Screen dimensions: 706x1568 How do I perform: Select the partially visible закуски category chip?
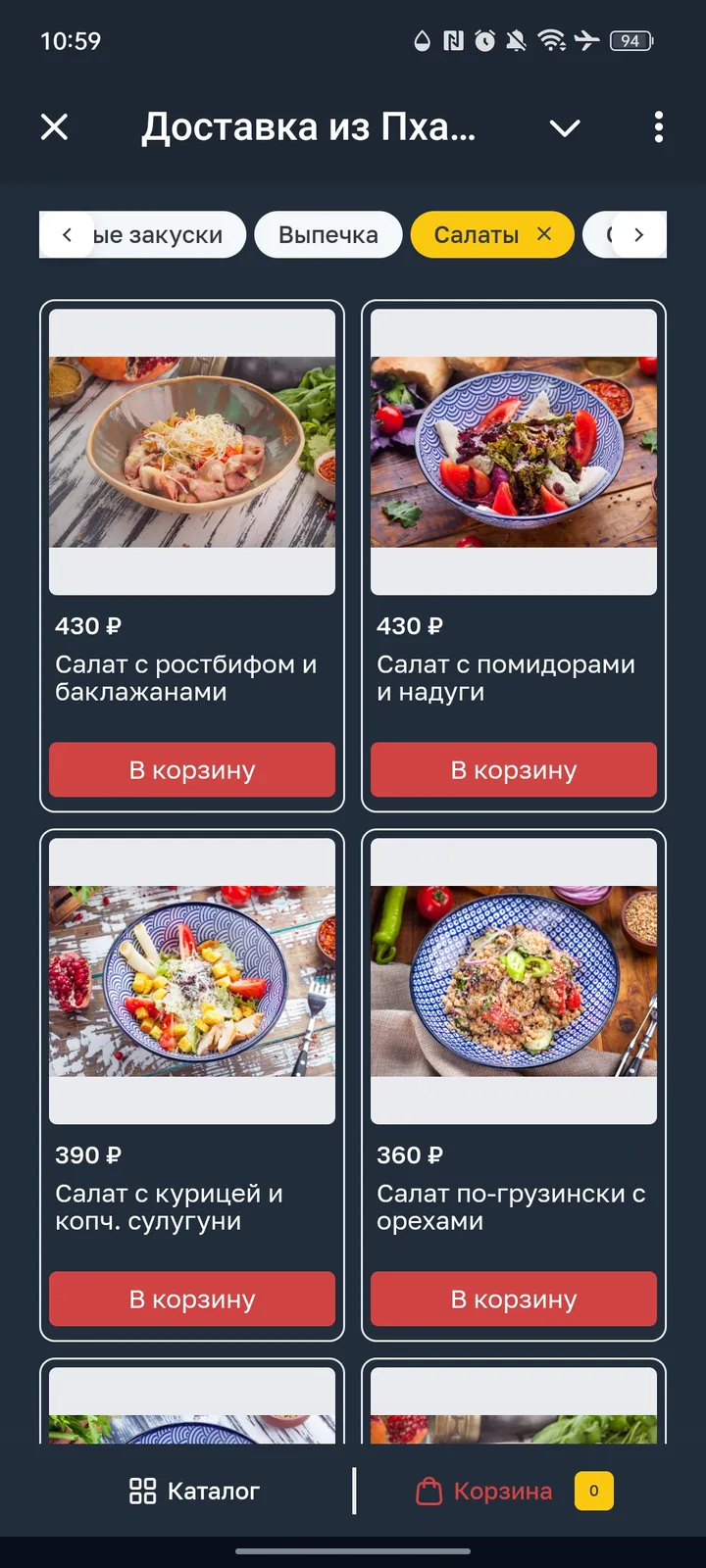pyautogui.click(x=157, y=234)
